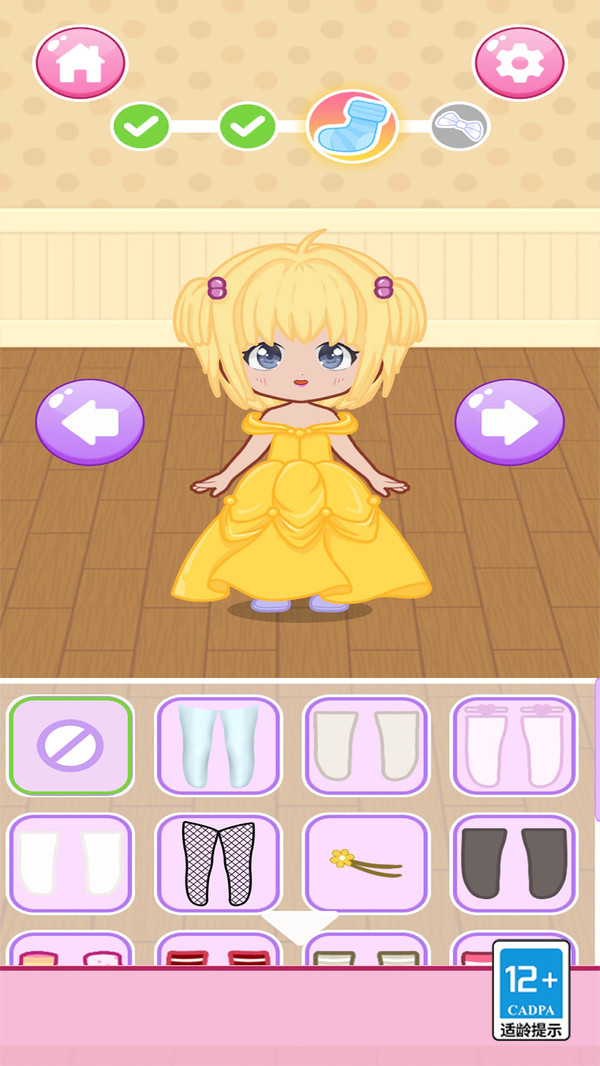The image size is (600, 1066).
Task: Go back to the second completed step
Action: [x=247, y=127]
